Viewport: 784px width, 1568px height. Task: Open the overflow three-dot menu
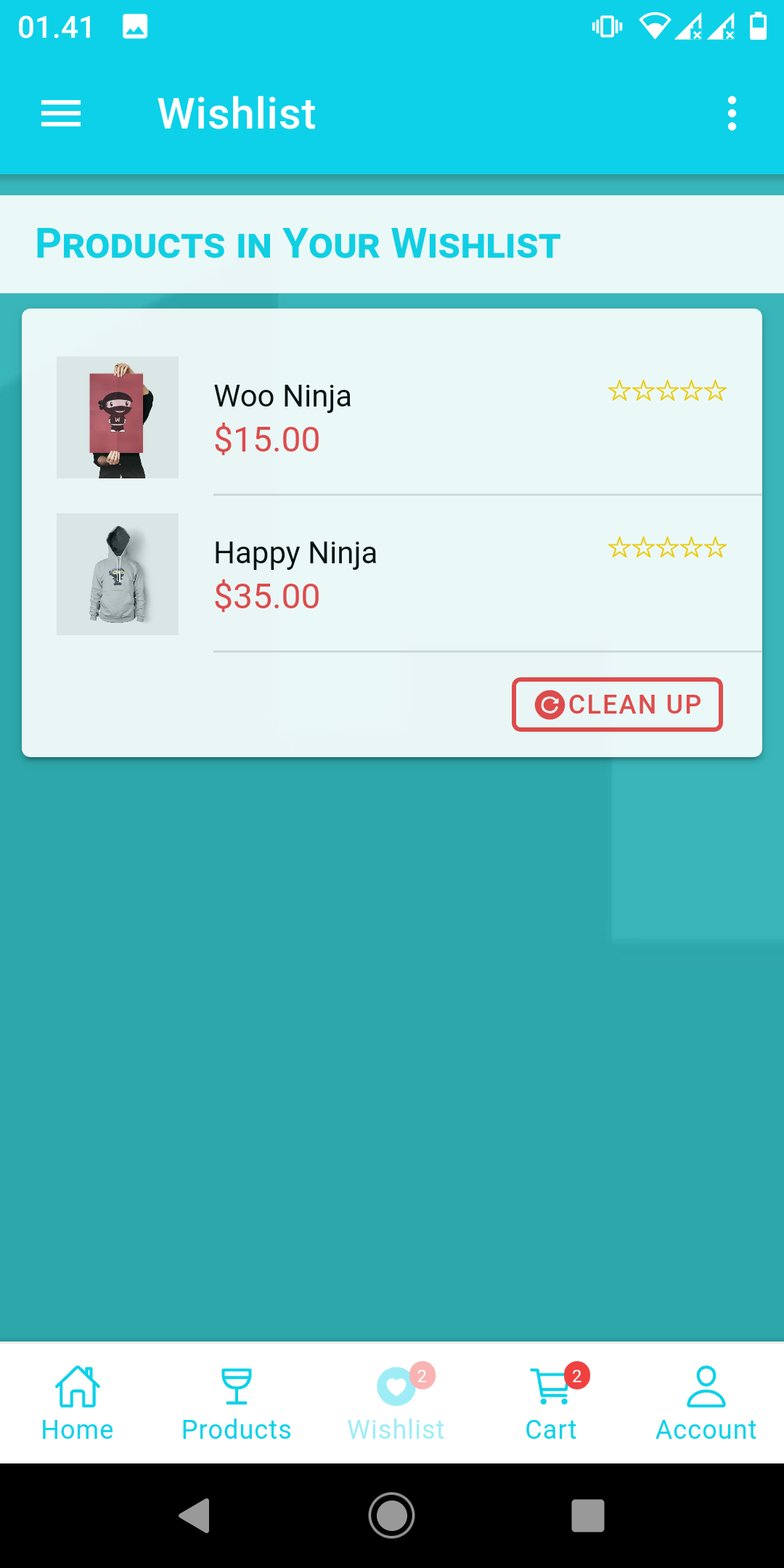pyautogui.click(x=731, y=113)
